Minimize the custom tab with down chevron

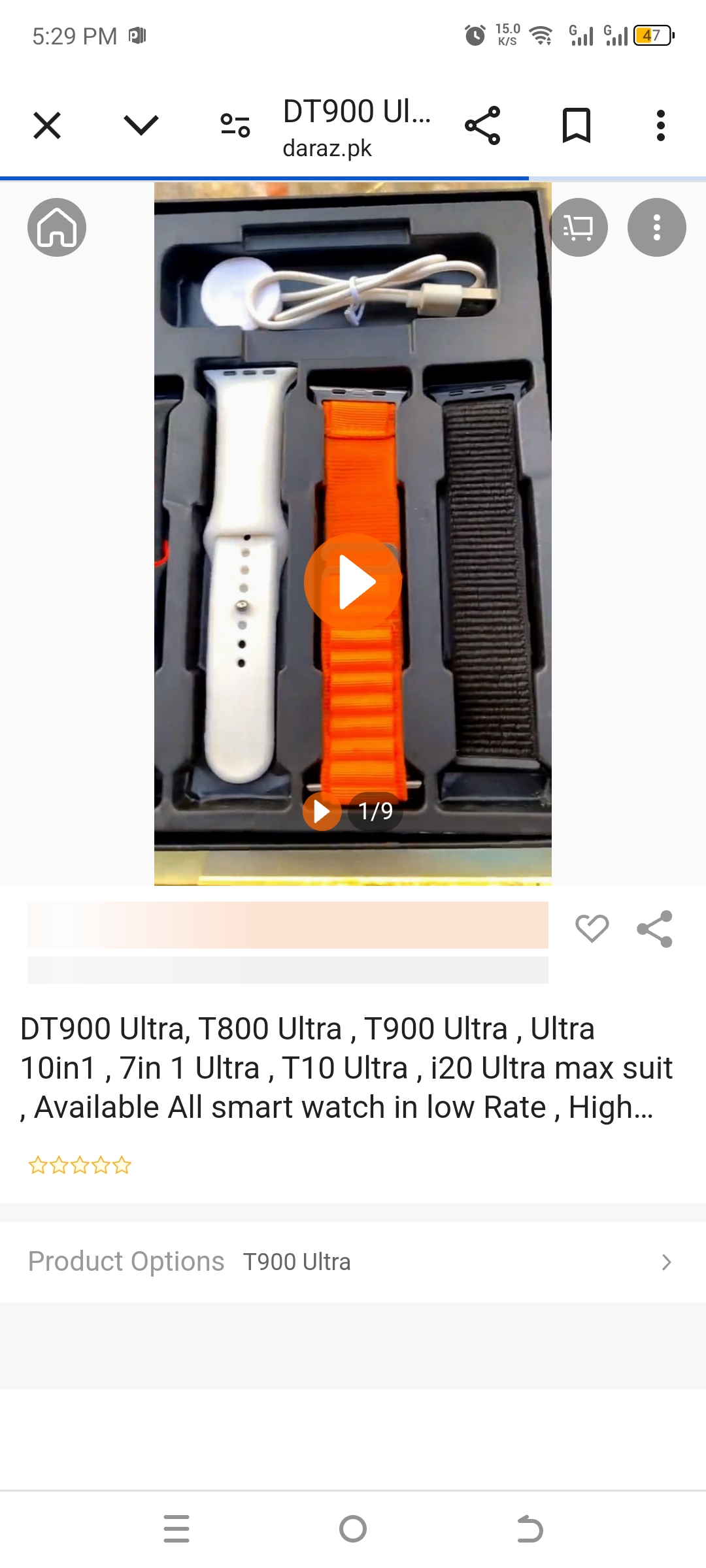(x=141, y=125)
